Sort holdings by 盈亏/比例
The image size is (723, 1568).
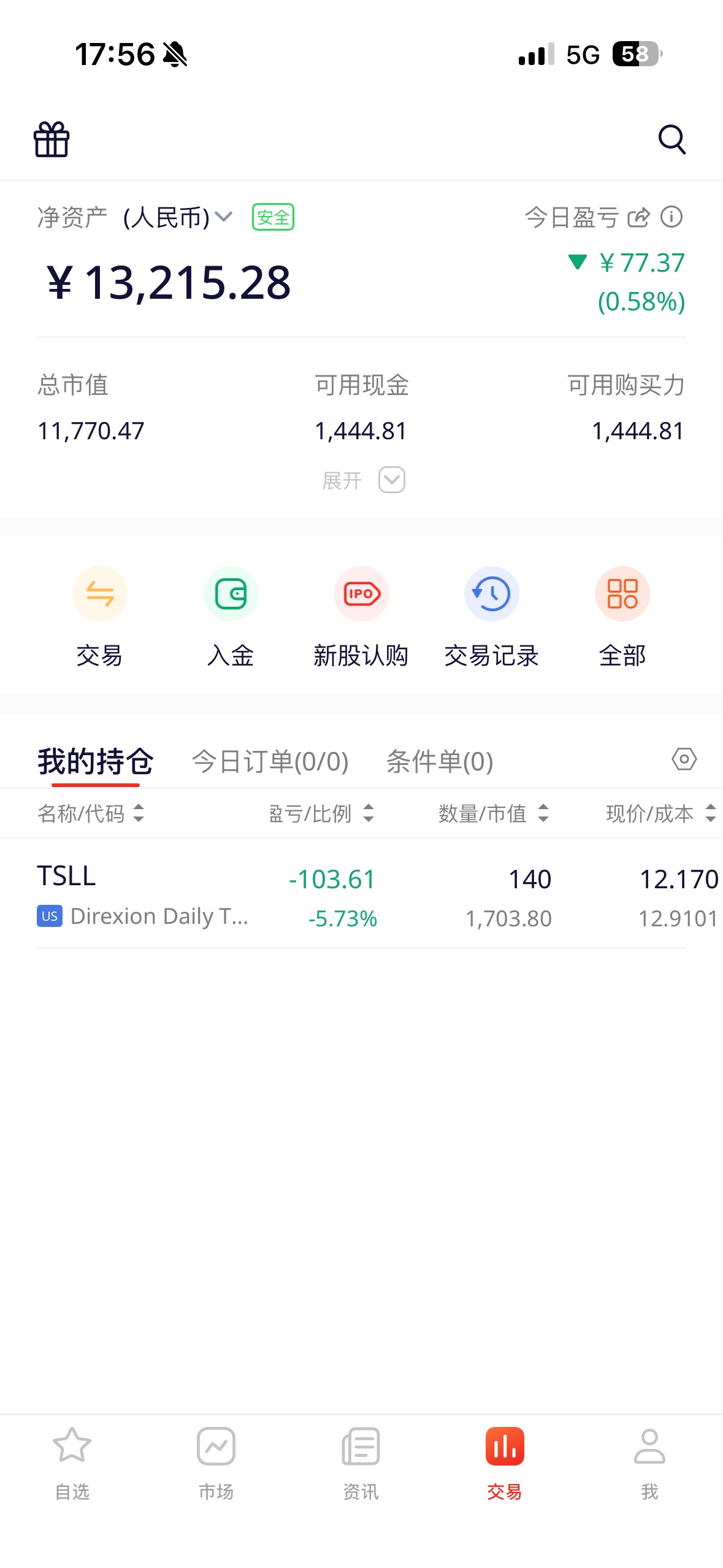pyautogui.click(x=321, y=813)
